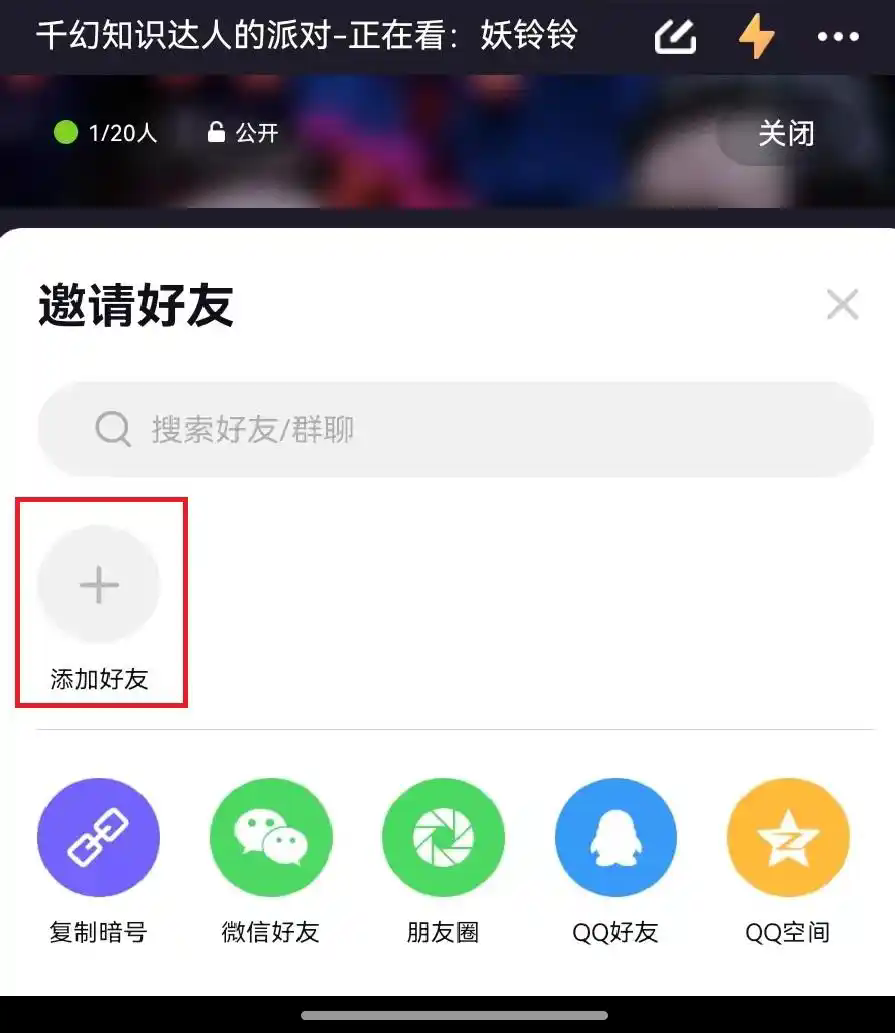Open the three-dot overflow menu

click(838, 37)
